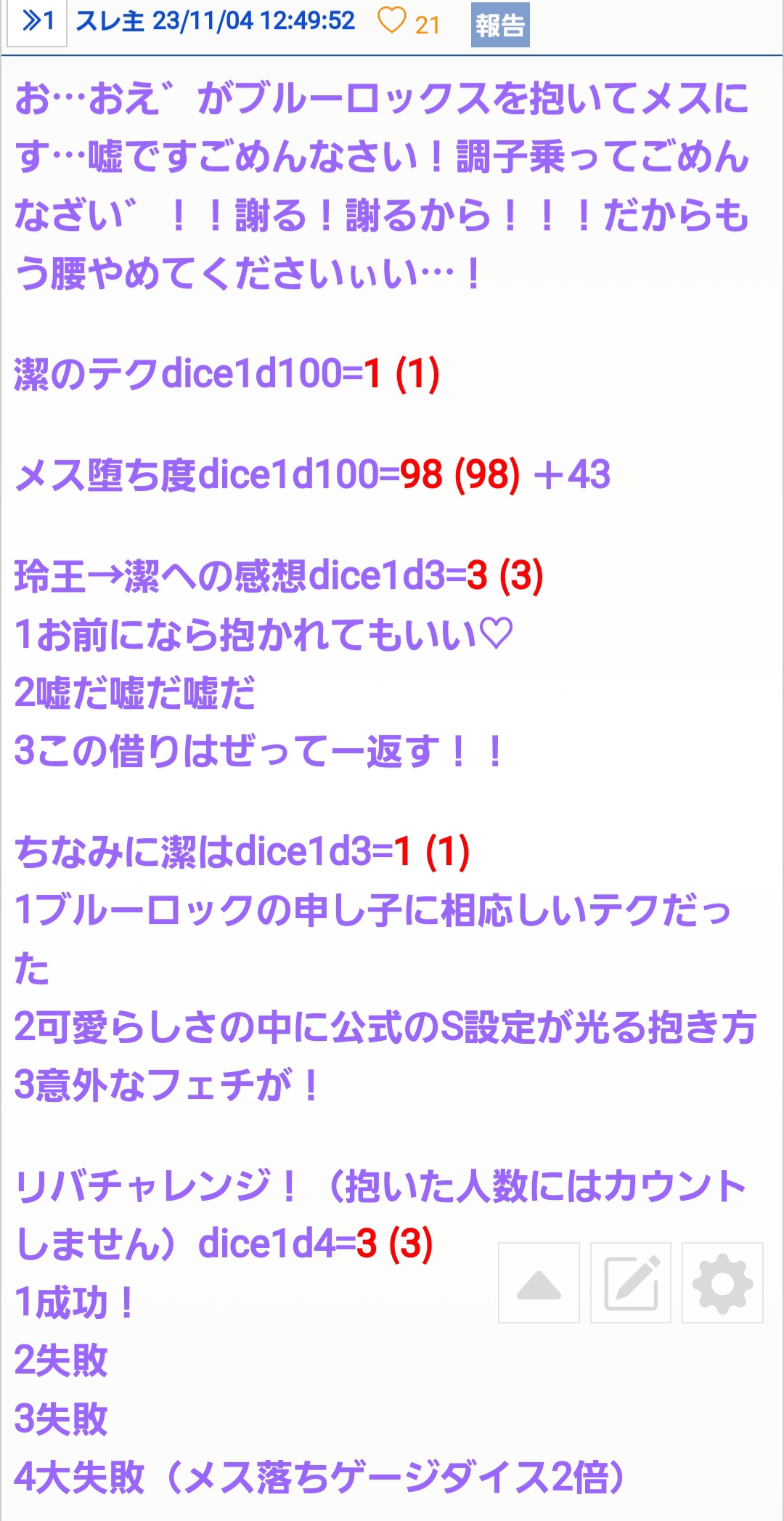Tap the >>1 reply anchor link
This screenshot has height=1521, width=784.
(x=38, y=22)
